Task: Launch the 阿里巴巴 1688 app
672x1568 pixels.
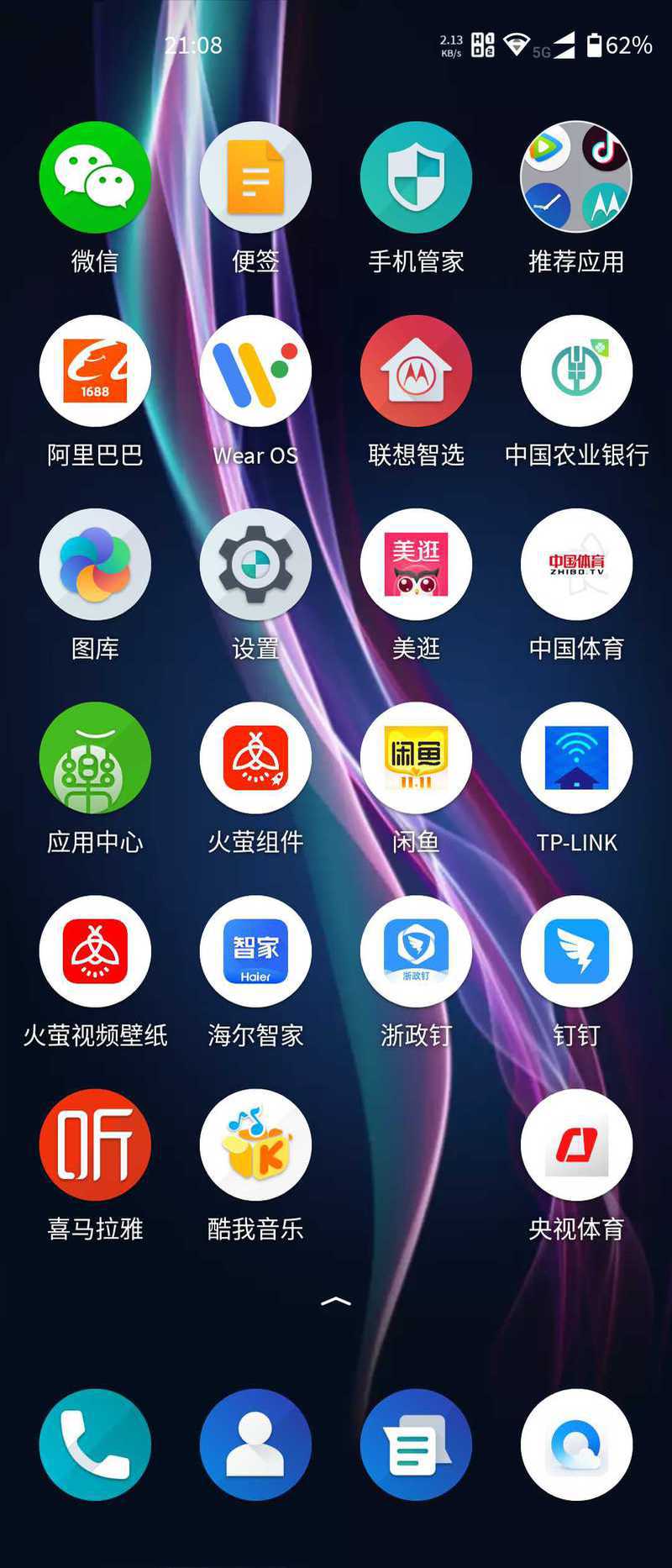Action: pos(95,371)
